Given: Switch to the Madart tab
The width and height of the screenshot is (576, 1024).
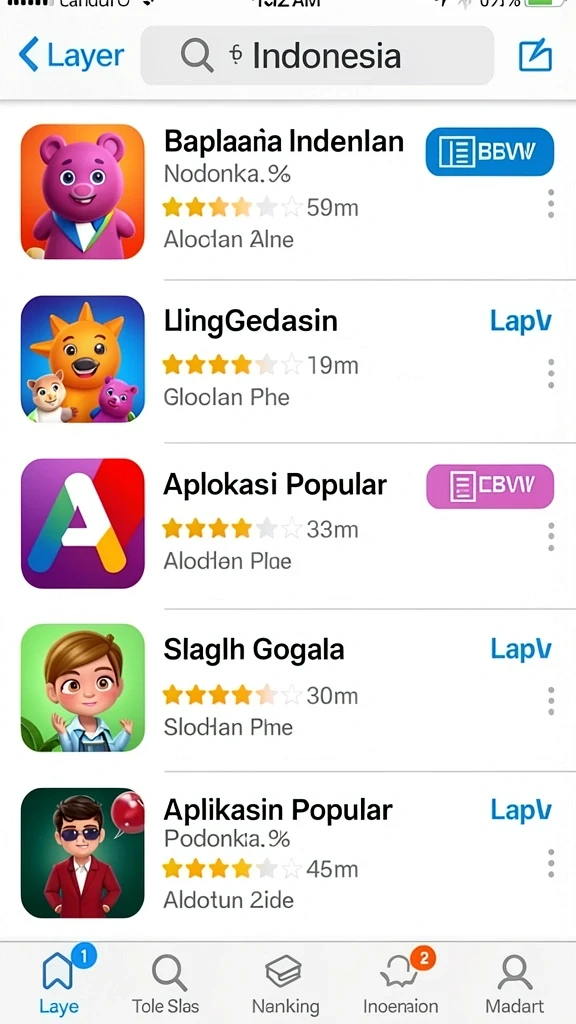Looking at the screenshot, I should [515, 981].
